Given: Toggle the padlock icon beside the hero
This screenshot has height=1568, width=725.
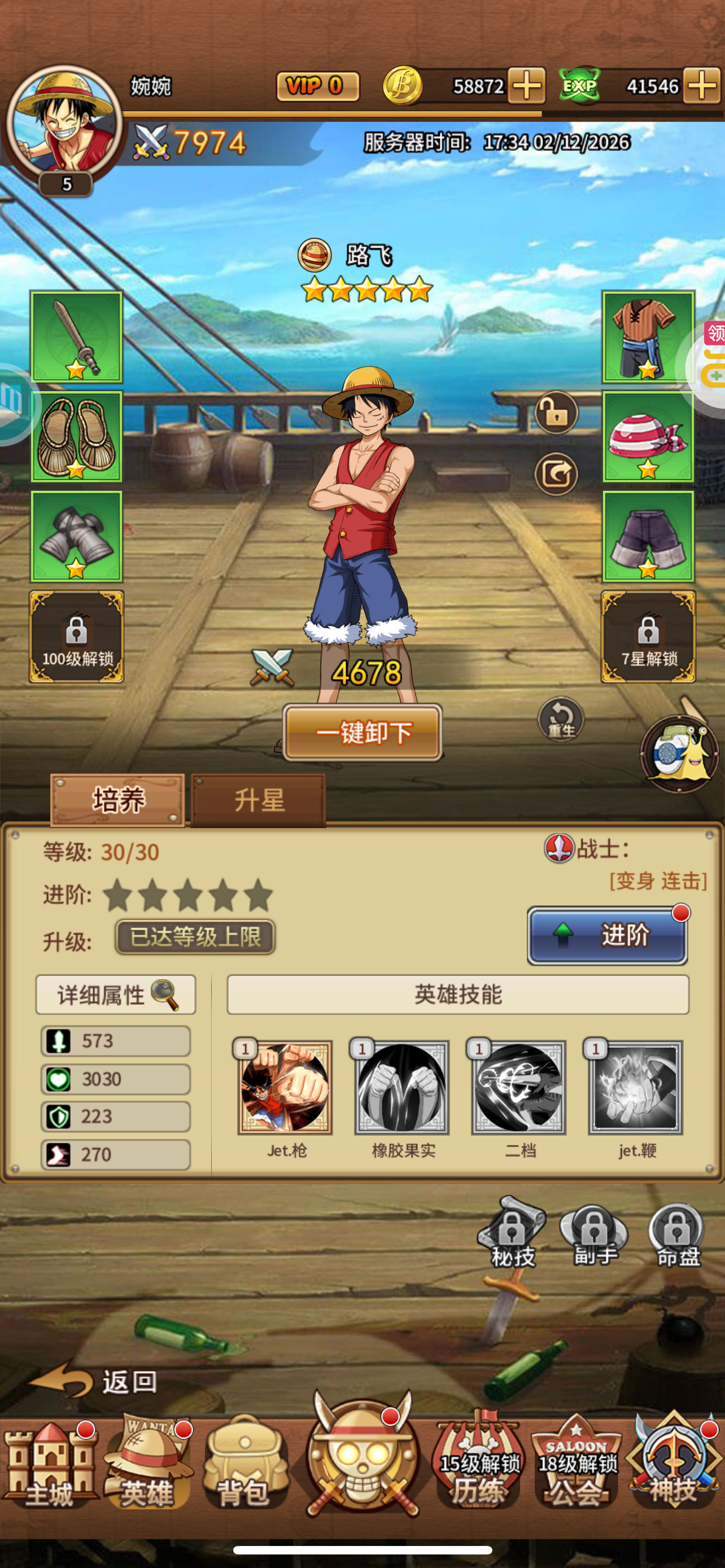Looking at the screenshot, I should (556, 413).
